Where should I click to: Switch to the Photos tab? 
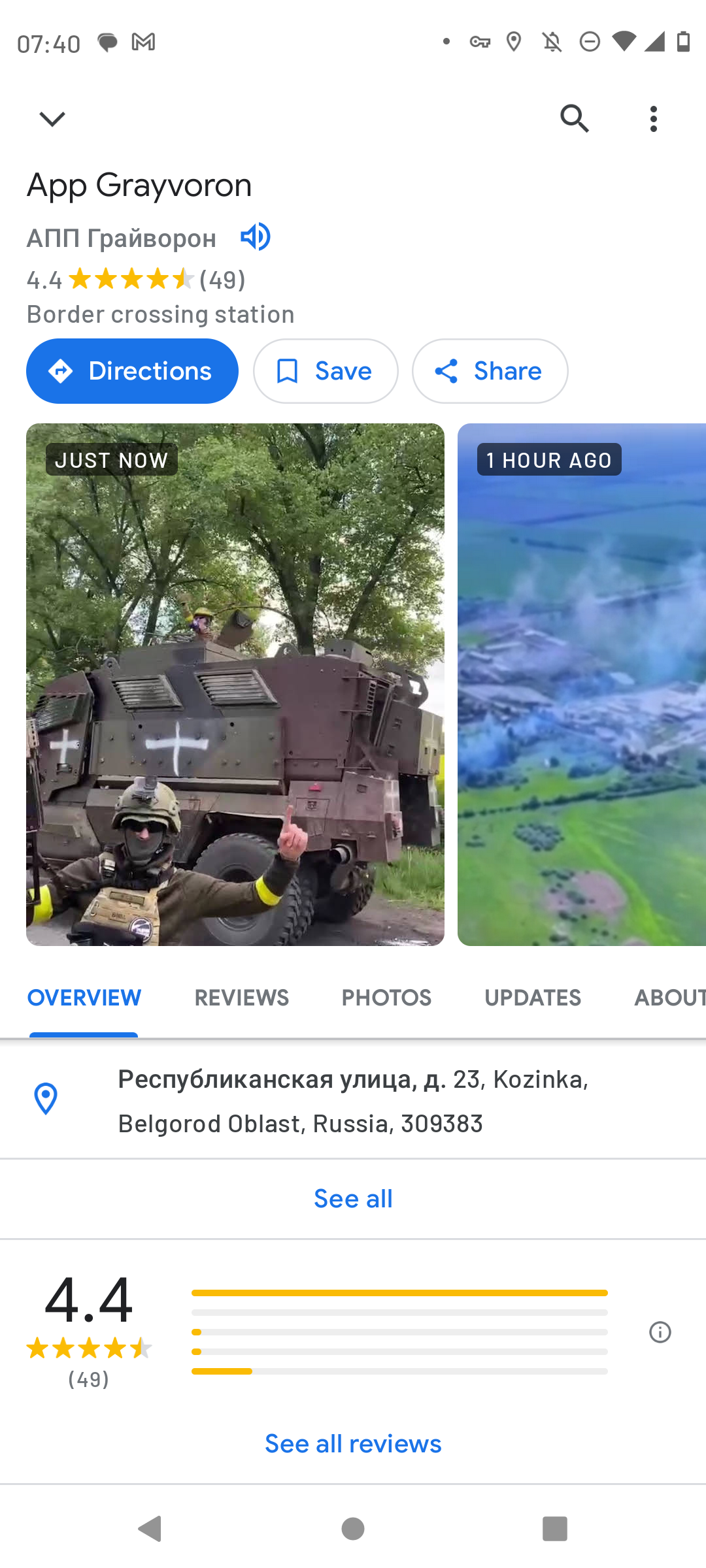386,998
